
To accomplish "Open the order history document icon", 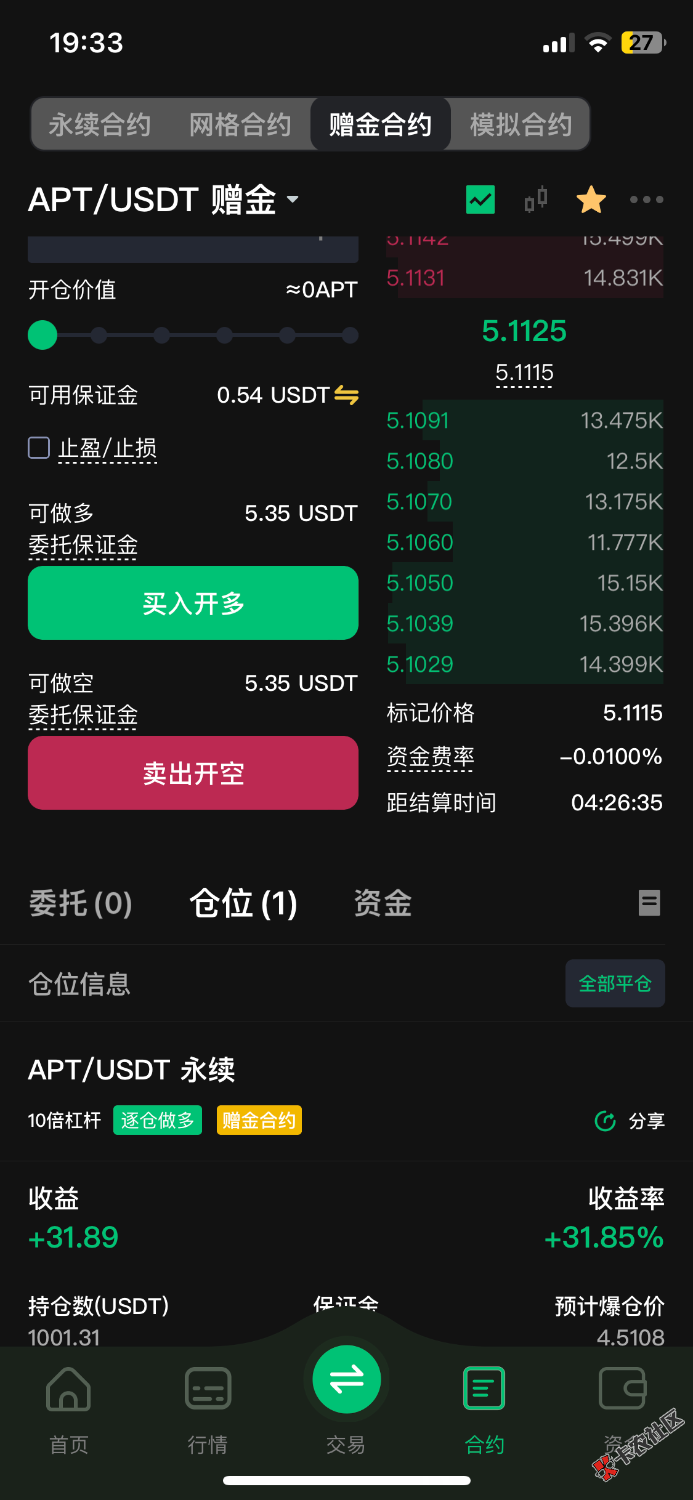I will (649, 904).
